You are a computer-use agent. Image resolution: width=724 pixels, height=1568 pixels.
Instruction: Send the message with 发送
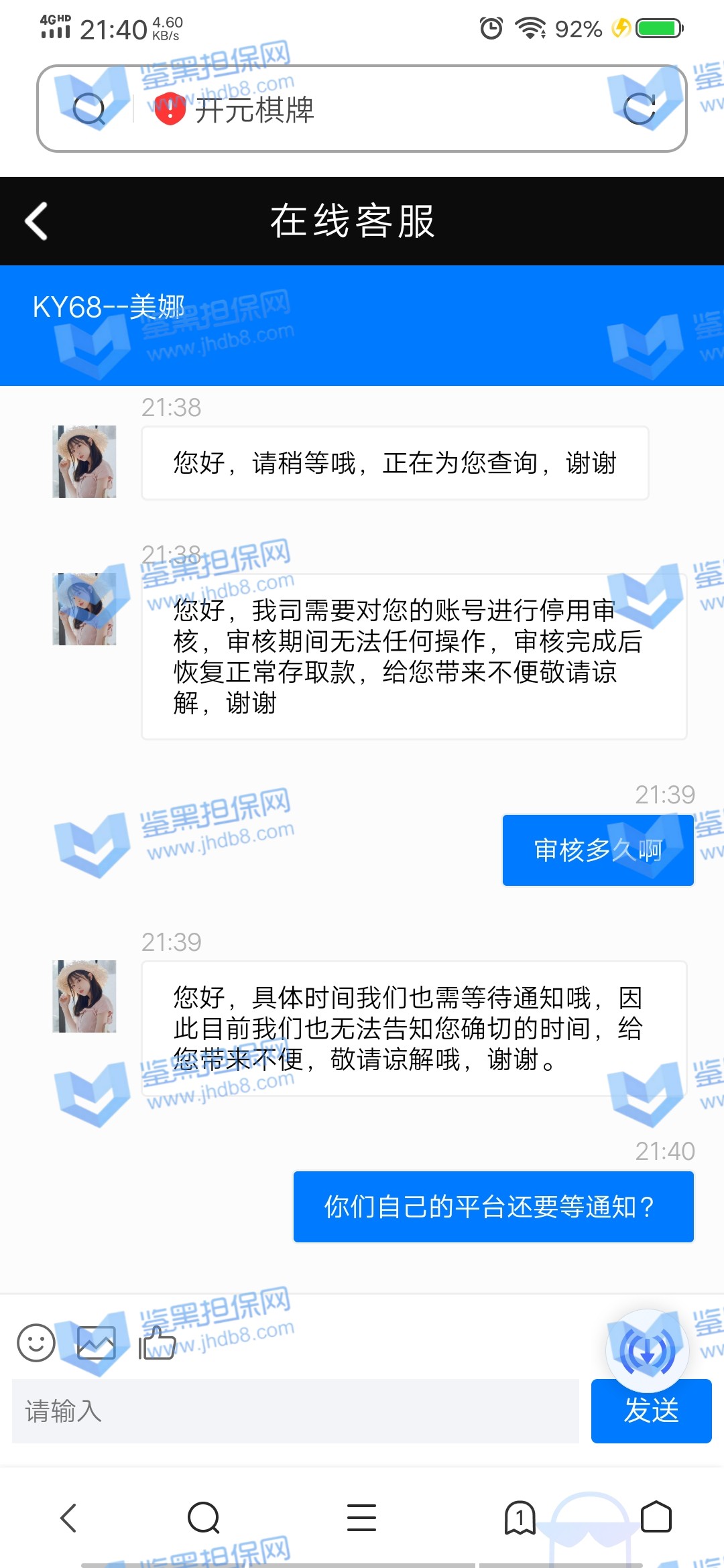(651, 1411)
